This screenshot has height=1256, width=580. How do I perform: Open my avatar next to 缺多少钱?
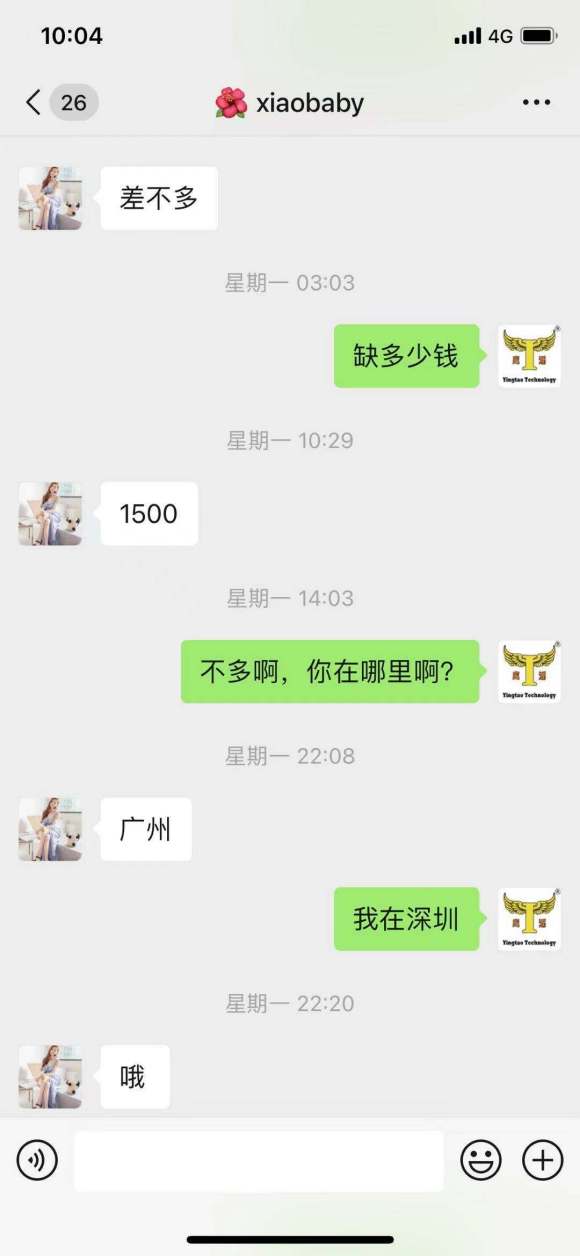click(x=529, y=356)
